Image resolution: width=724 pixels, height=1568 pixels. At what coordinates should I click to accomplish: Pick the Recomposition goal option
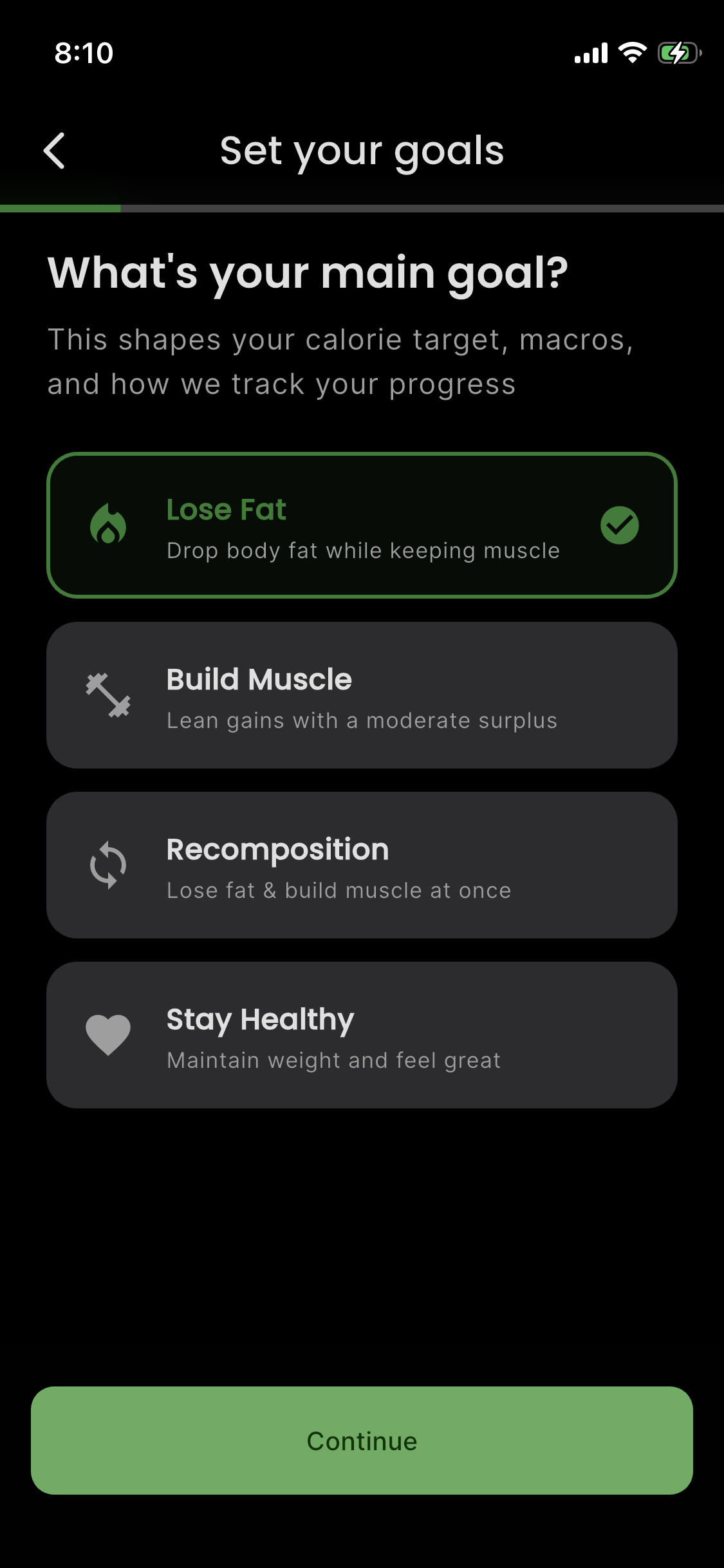(362, 865)
